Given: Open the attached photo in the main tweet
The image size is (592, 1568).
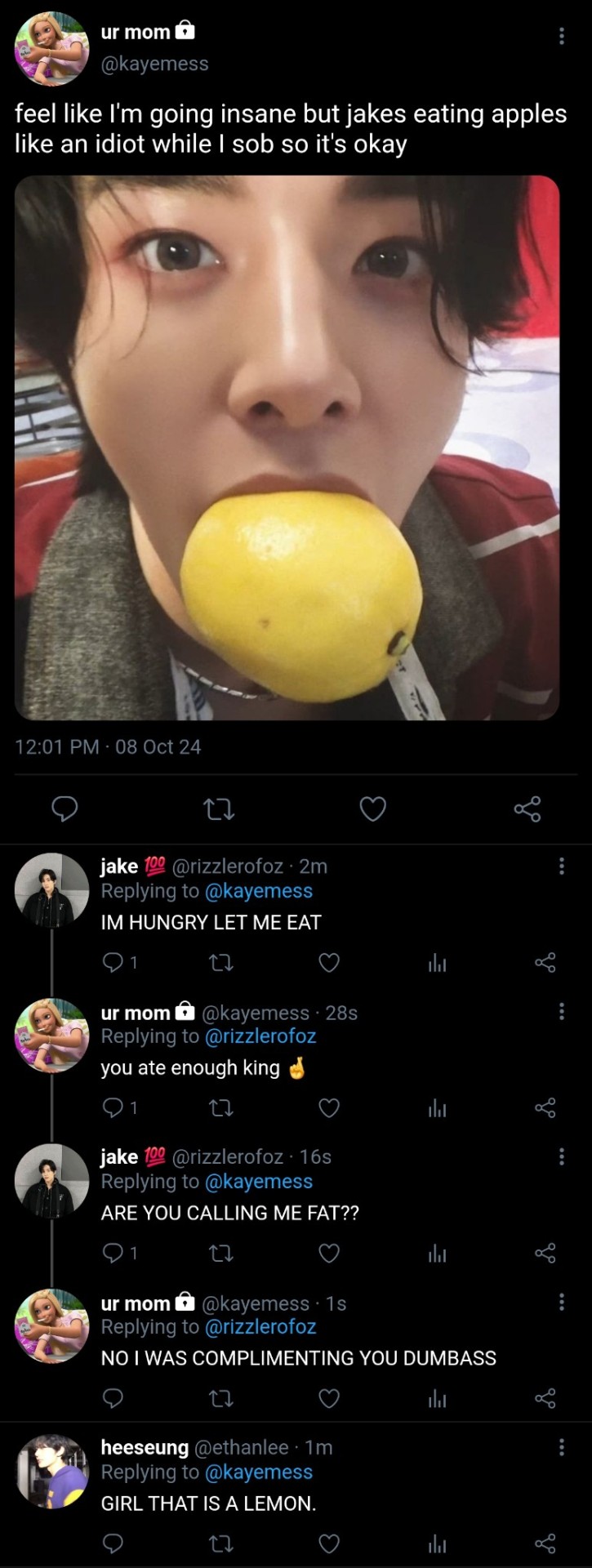Looking at the screenshot, I should [287, 448].
